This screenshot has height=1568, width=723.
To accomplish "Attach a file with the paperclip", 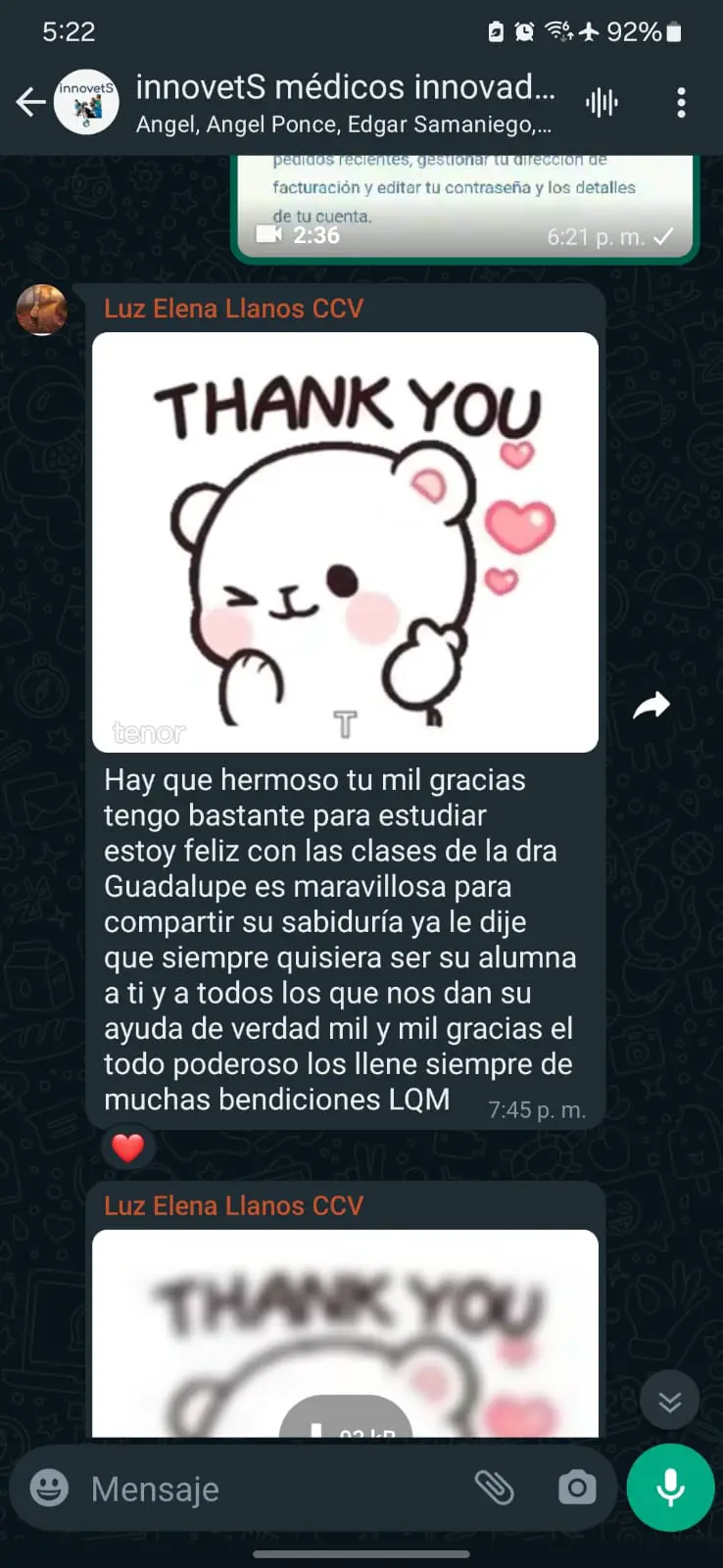I will [495, 1488].
